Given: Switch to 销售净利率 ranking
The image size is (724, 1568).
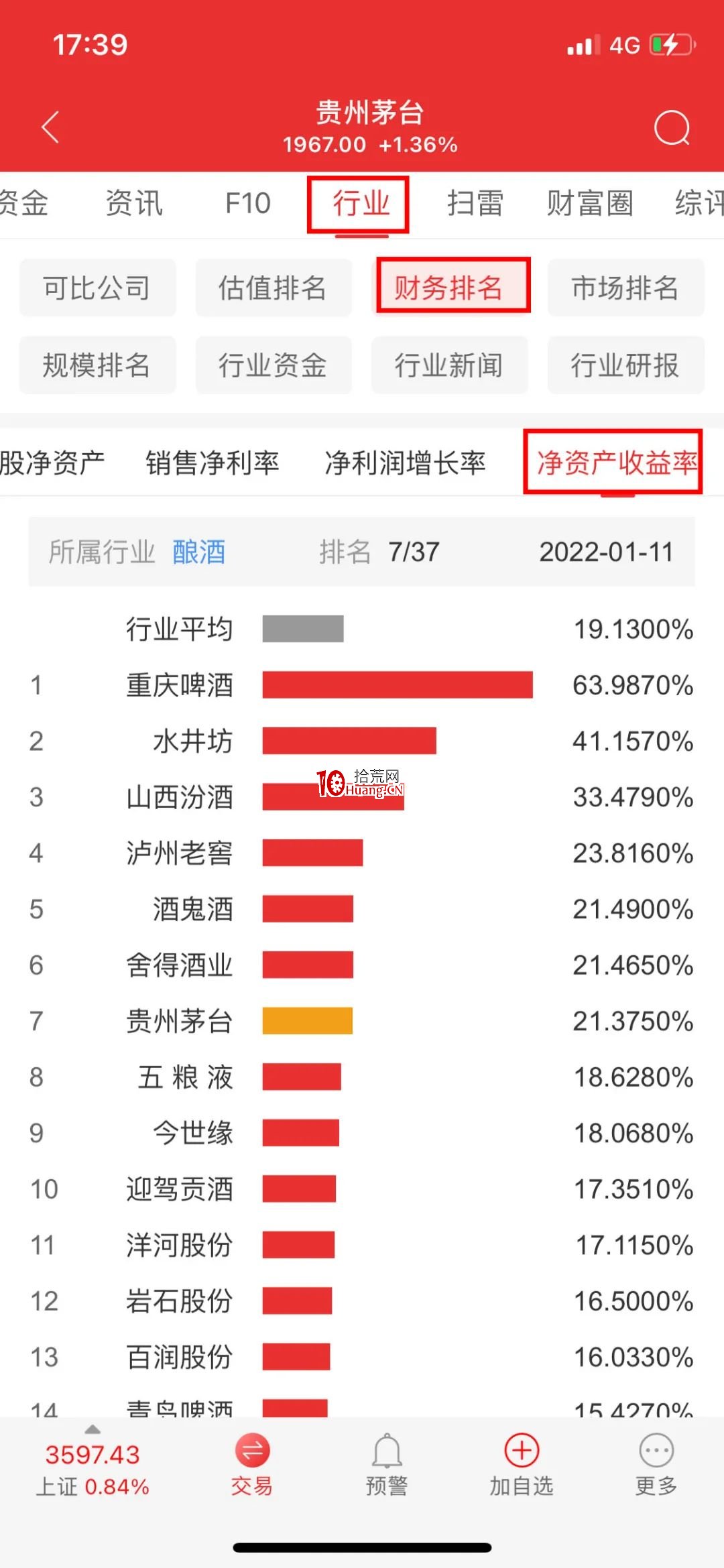Looking at the screenshot, I should 213,463.
